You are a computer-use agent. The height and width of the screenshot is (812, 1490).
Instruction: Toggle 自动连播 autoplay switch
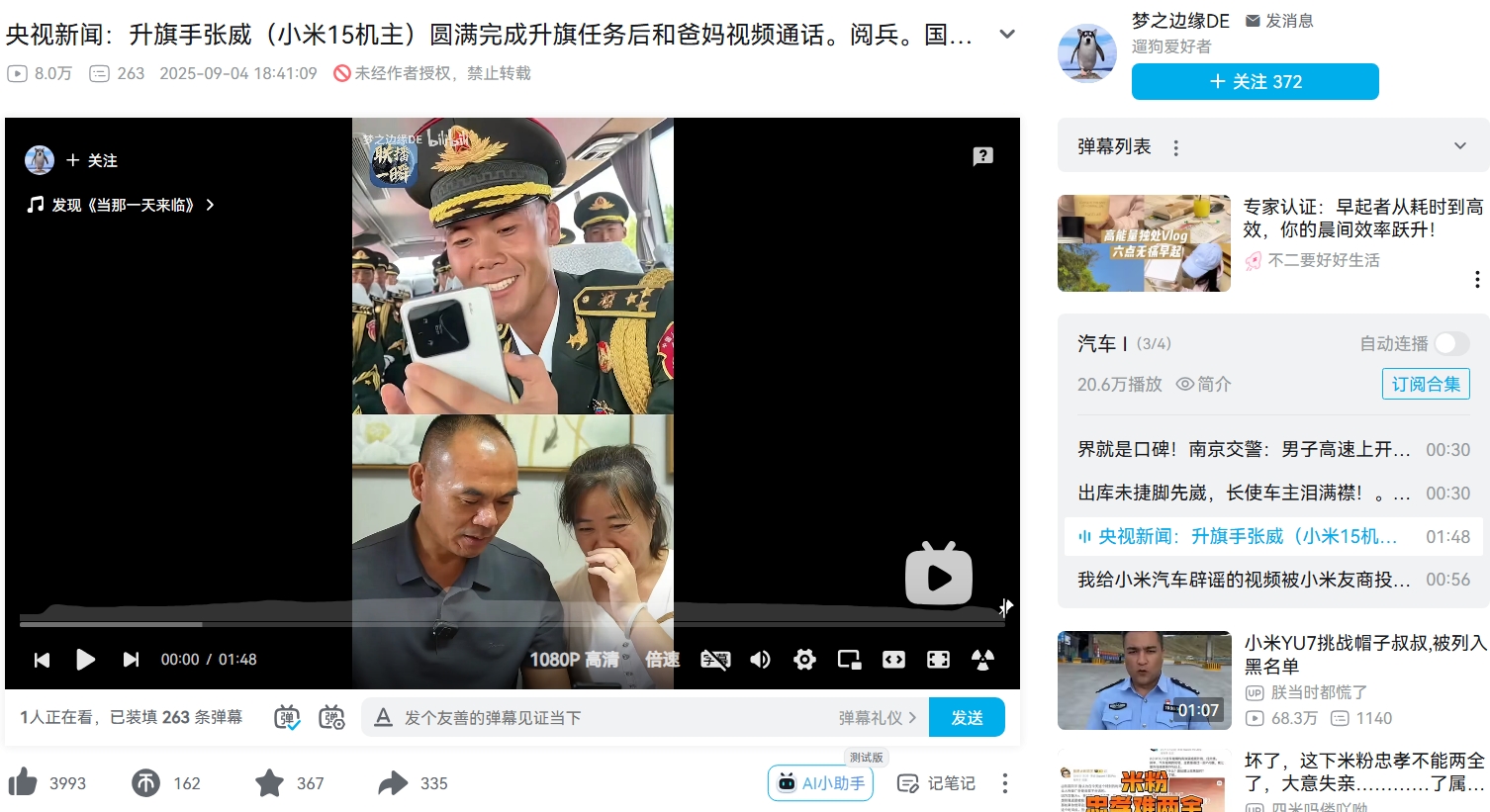pos(1451,344)
